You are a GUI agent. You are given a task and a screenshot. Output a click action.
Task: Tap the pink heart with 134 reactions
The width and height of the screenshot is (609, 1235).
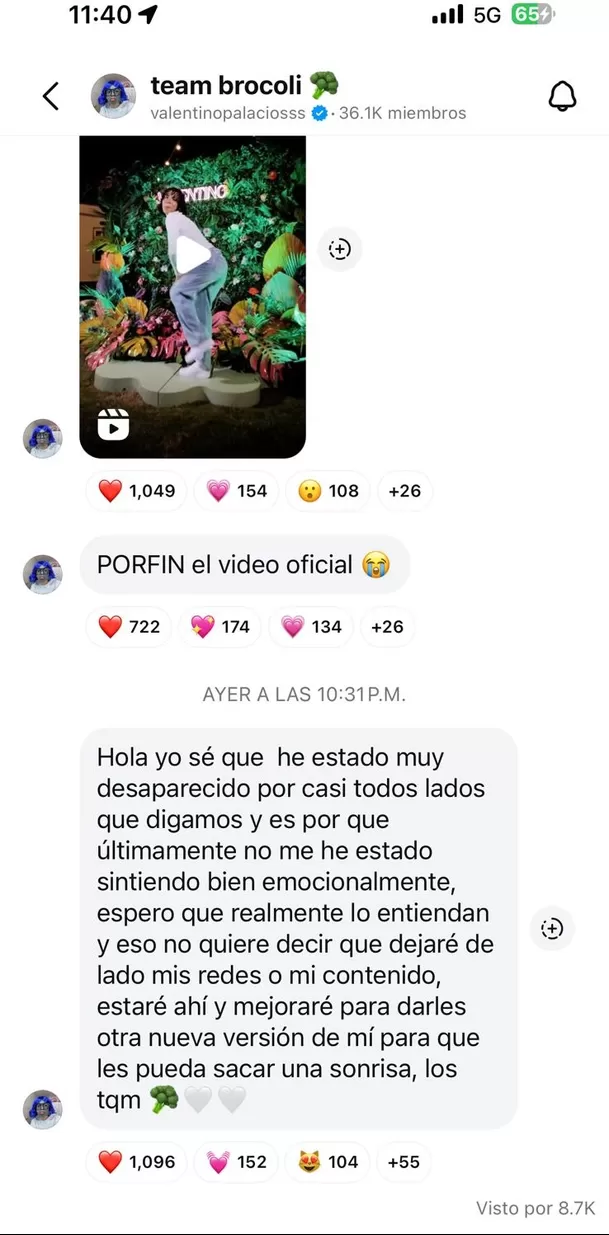click(312, 627)
